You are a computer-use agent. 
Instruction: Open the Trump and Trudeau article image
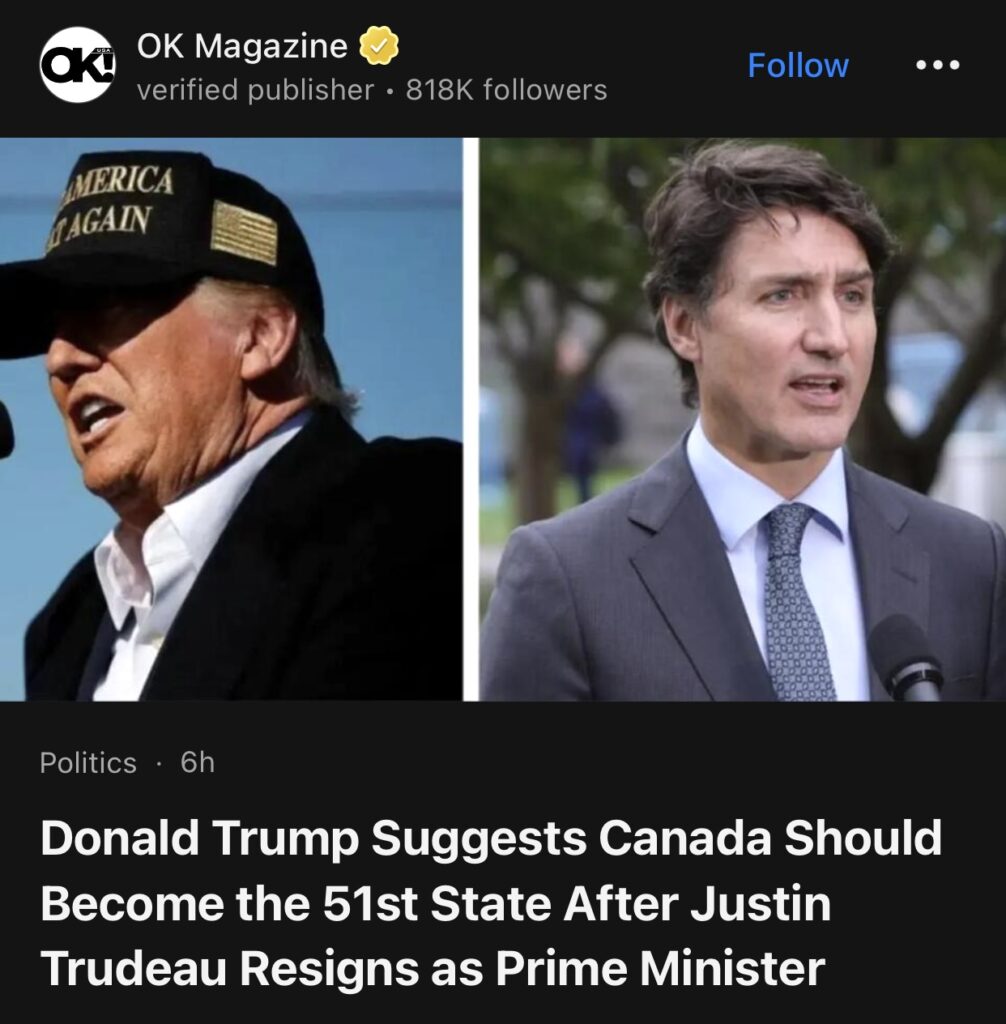[x=503, y=420]
